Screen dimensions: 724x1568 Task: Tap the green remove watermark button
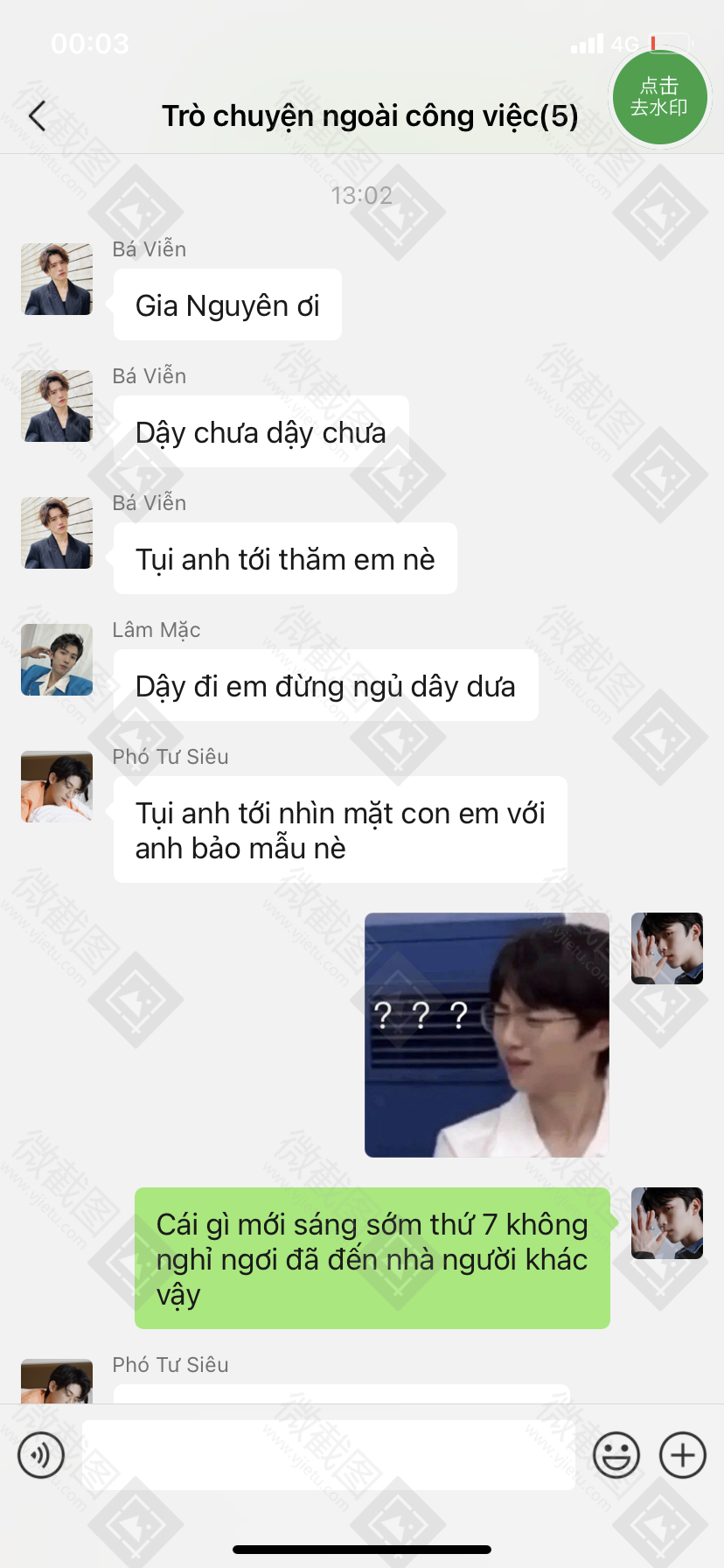click(x=659, y=97)
